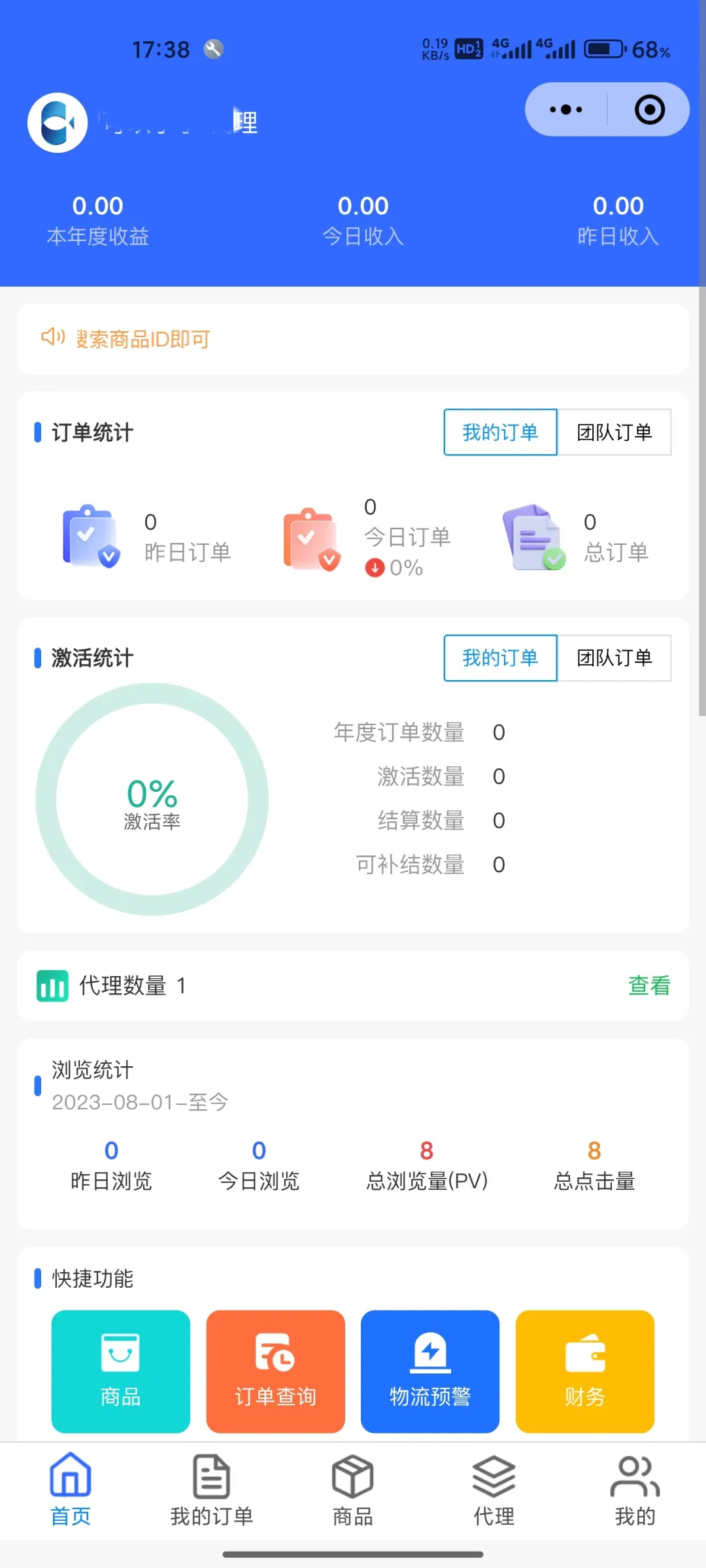Open the 代理 bottom tab
Image resolution: width=706 pixels, height=1568 pixels.
pyautogui.click(x=494, y=1490)
